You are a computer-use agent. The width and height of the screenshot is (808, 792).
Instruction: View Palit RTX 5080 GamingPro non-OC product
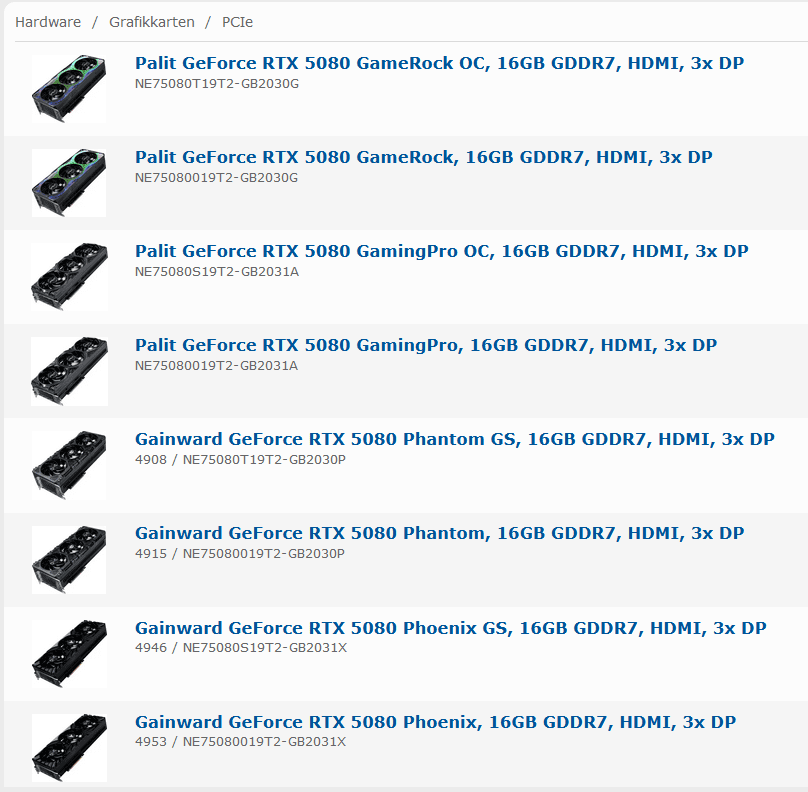pos(425,346)
